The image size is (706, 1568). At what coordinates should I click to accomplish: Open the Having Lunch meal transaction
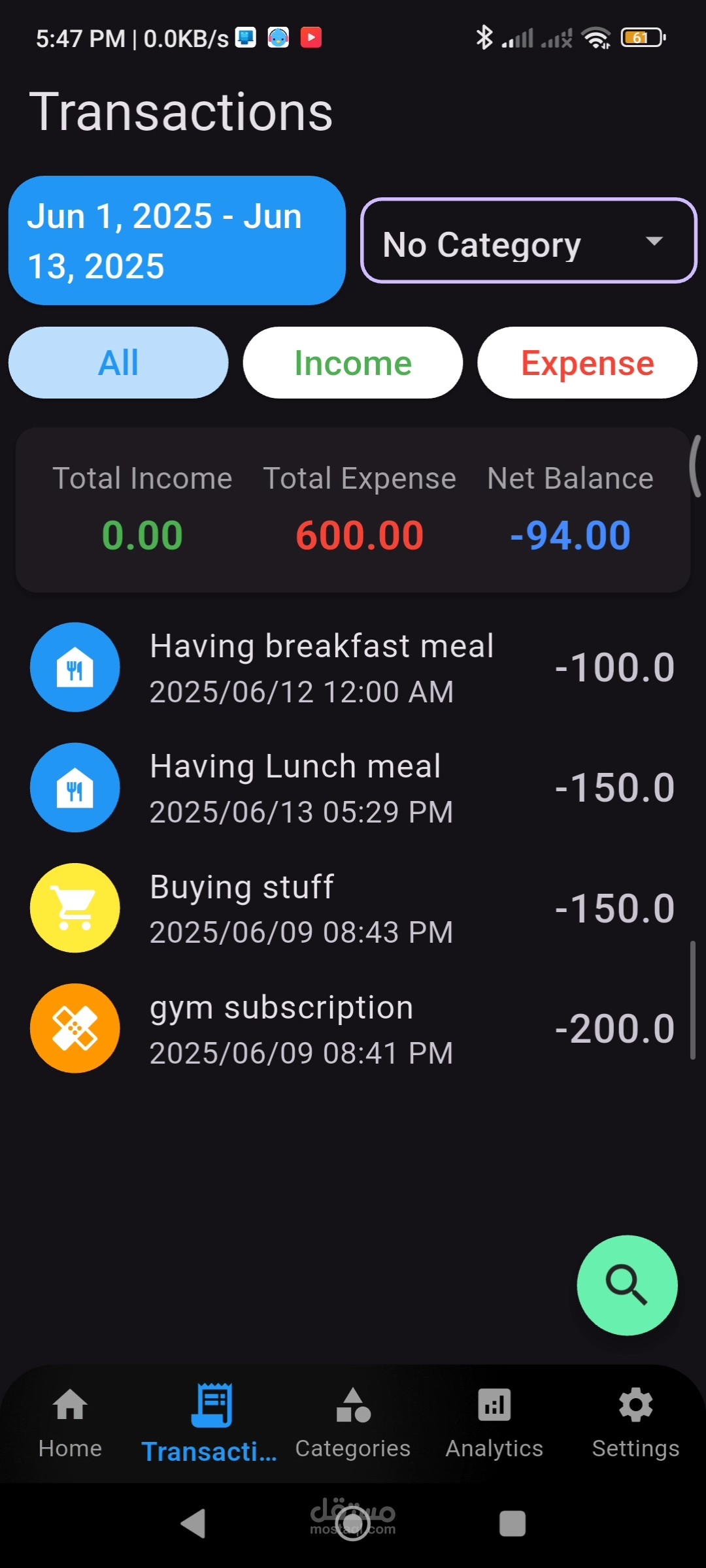click(353, 788)
